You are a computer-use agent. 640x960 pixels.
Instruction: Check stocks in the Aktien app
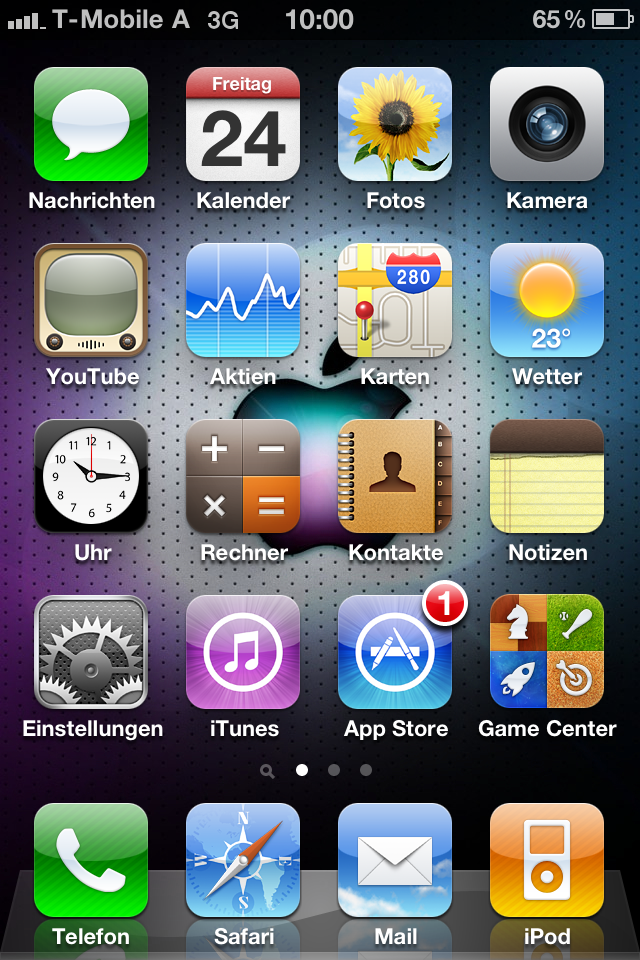243,301
